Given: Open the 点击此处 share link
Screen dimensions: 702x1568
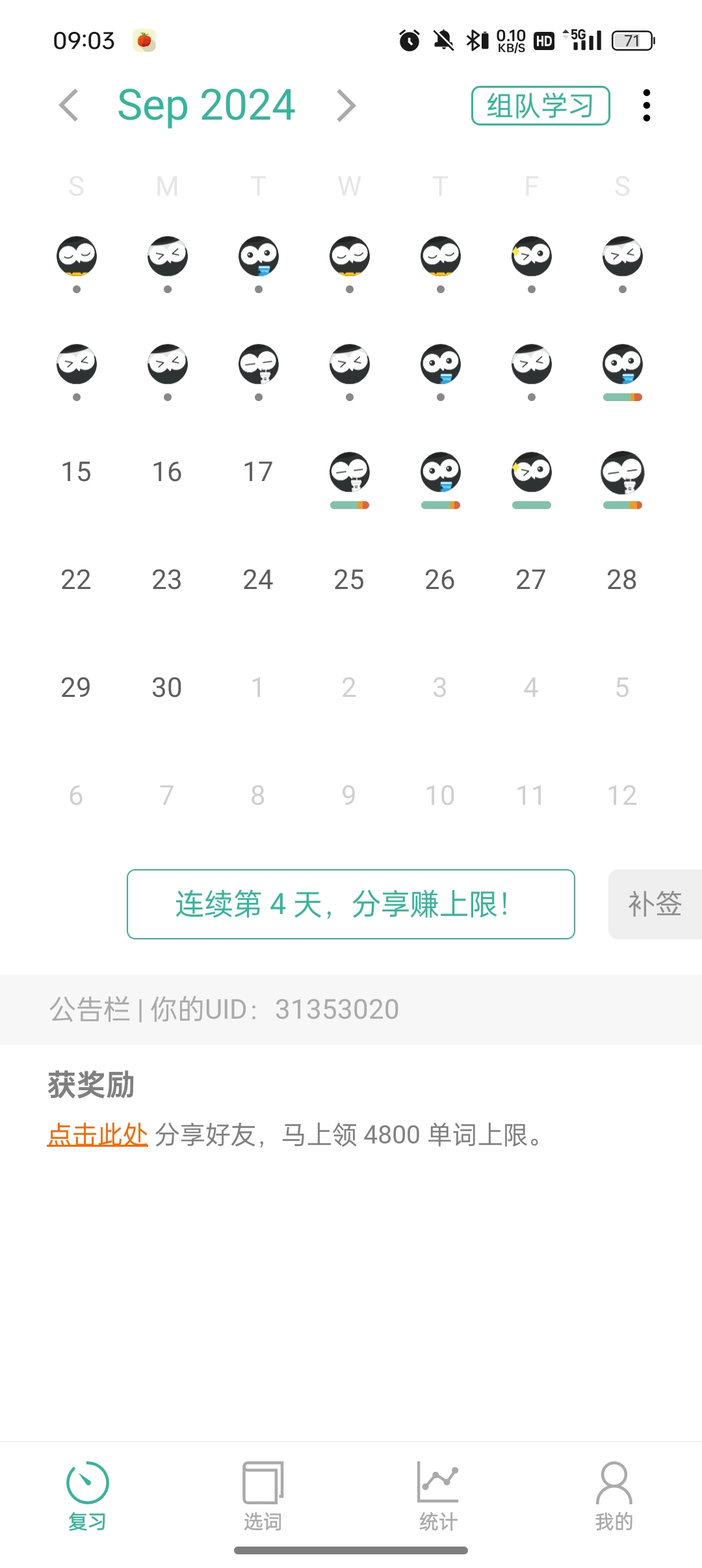Looking at the screenshot, I should (97, 1135).
